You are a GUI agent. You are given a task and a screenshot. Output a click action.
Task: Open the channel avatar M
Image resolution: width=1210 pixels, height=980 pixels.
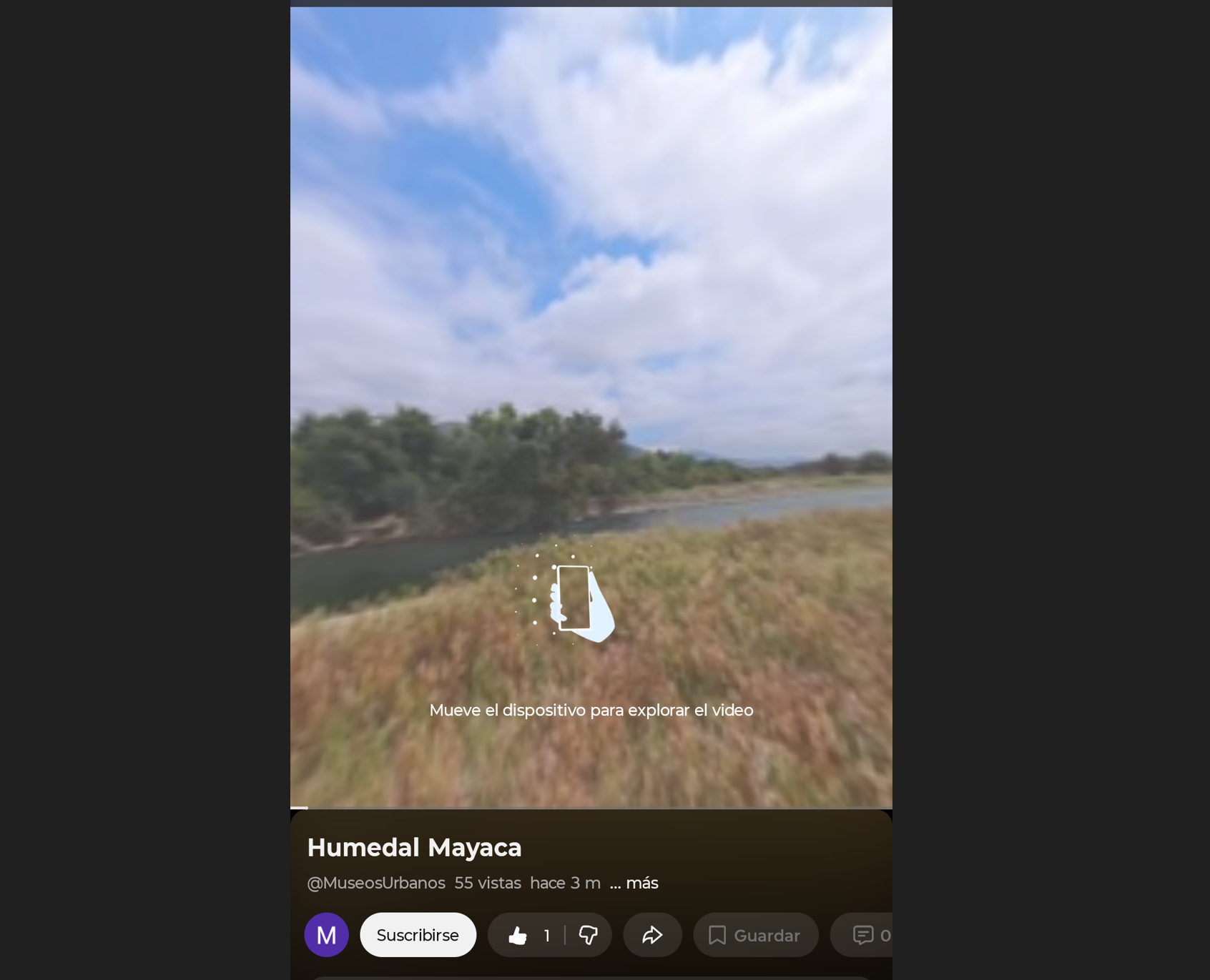tap(327, 935)
